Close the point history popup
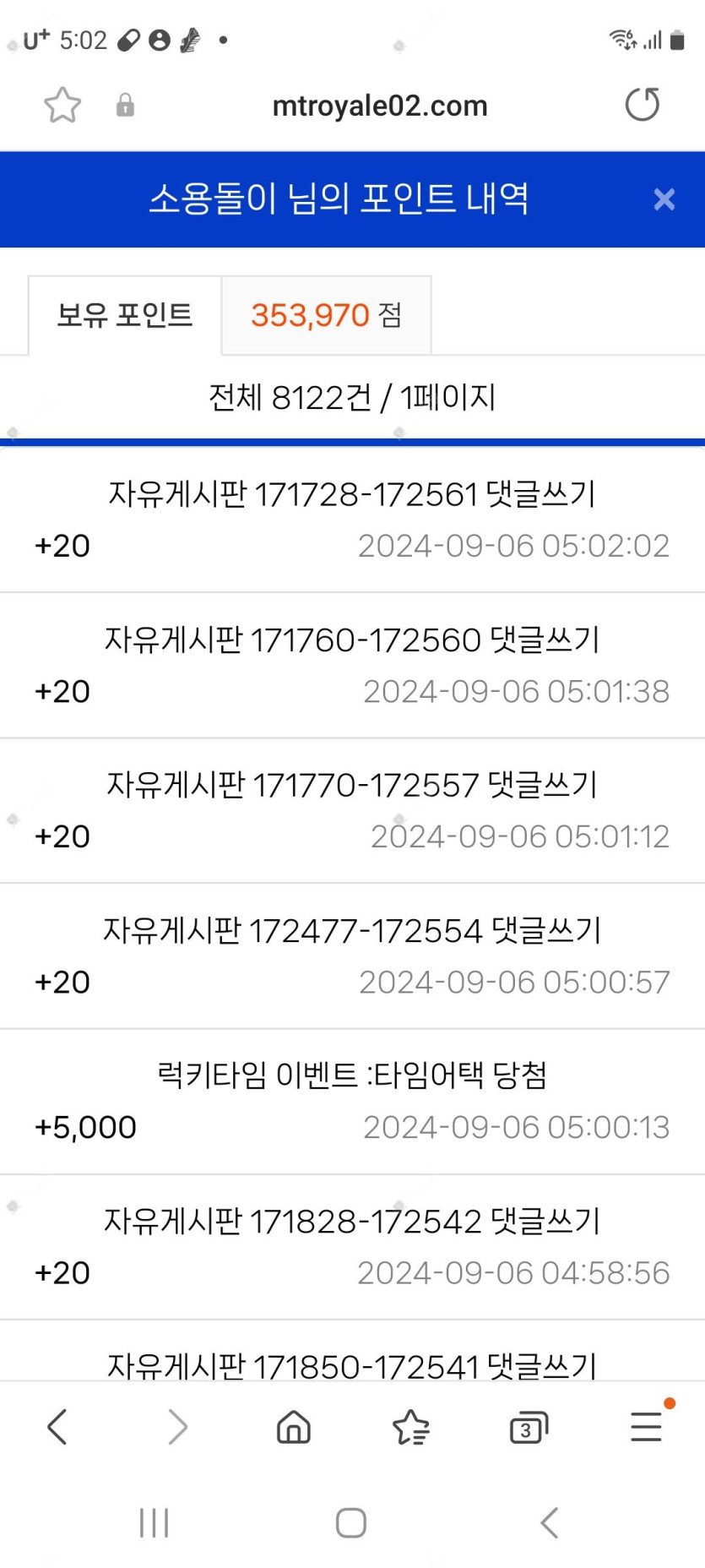 point(664,199)
